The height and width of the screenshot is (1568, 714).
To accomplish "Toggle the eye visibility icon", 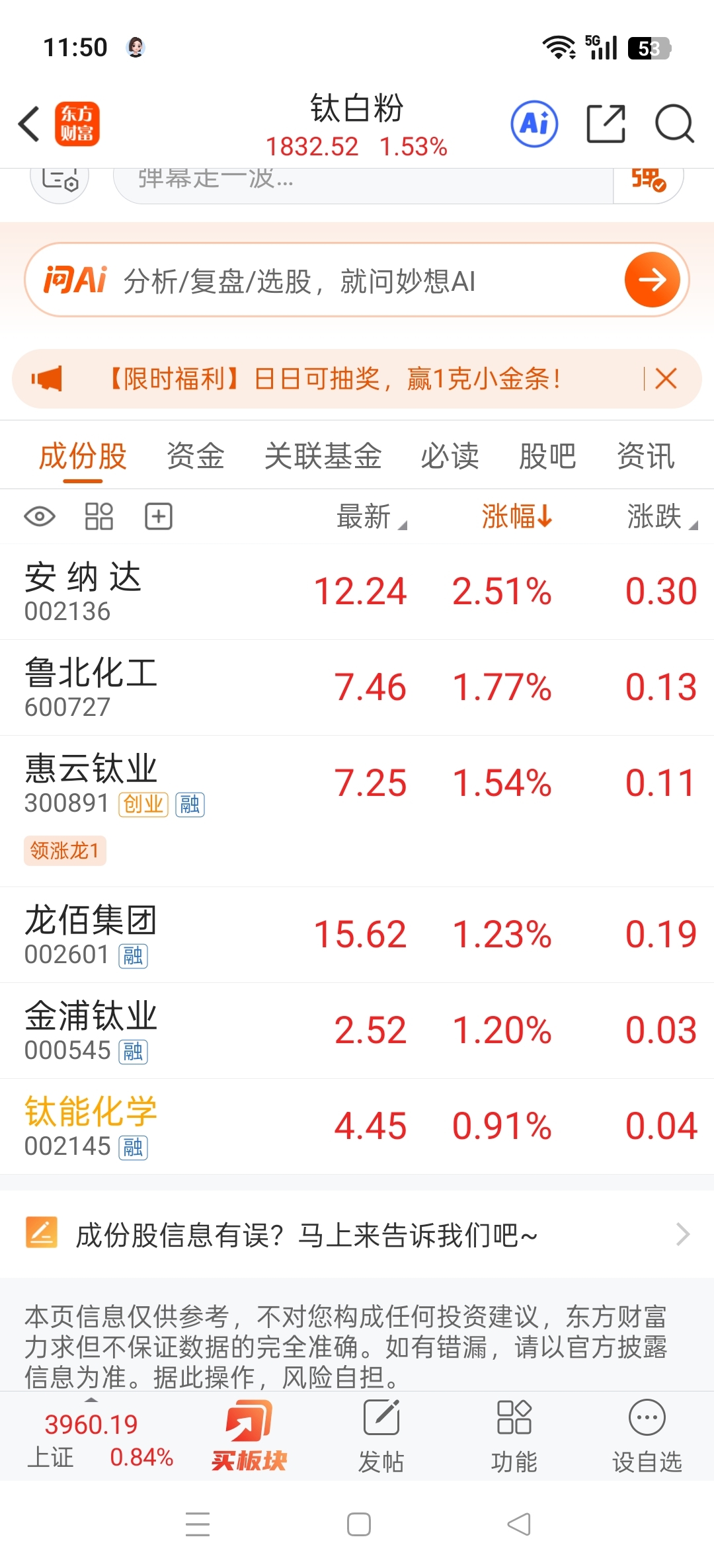I will pyautogui.click(x=40, y=516).
